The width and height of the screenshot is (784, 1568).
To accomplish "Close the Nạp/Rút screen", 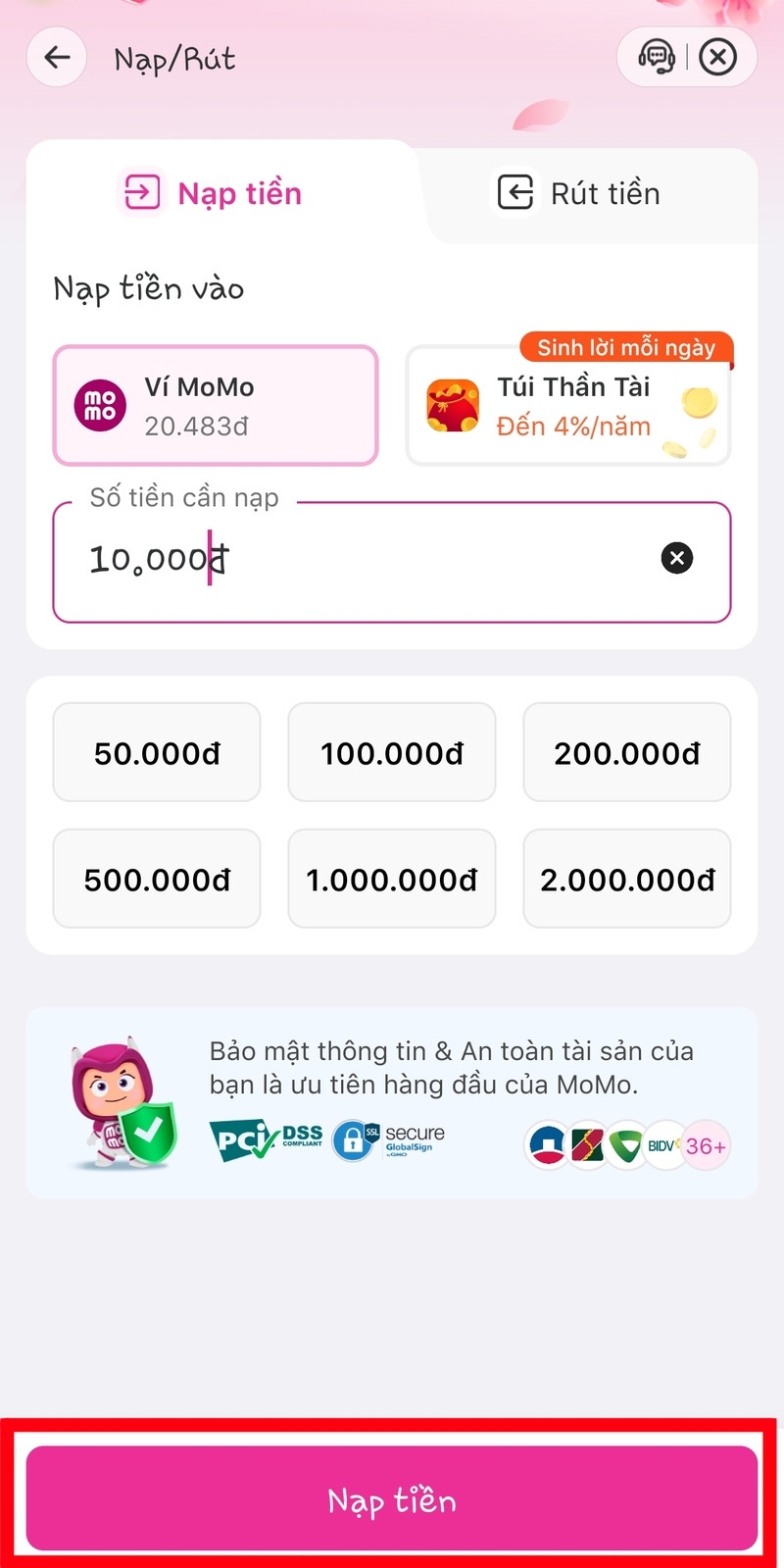I will click(x=718, y=58).
